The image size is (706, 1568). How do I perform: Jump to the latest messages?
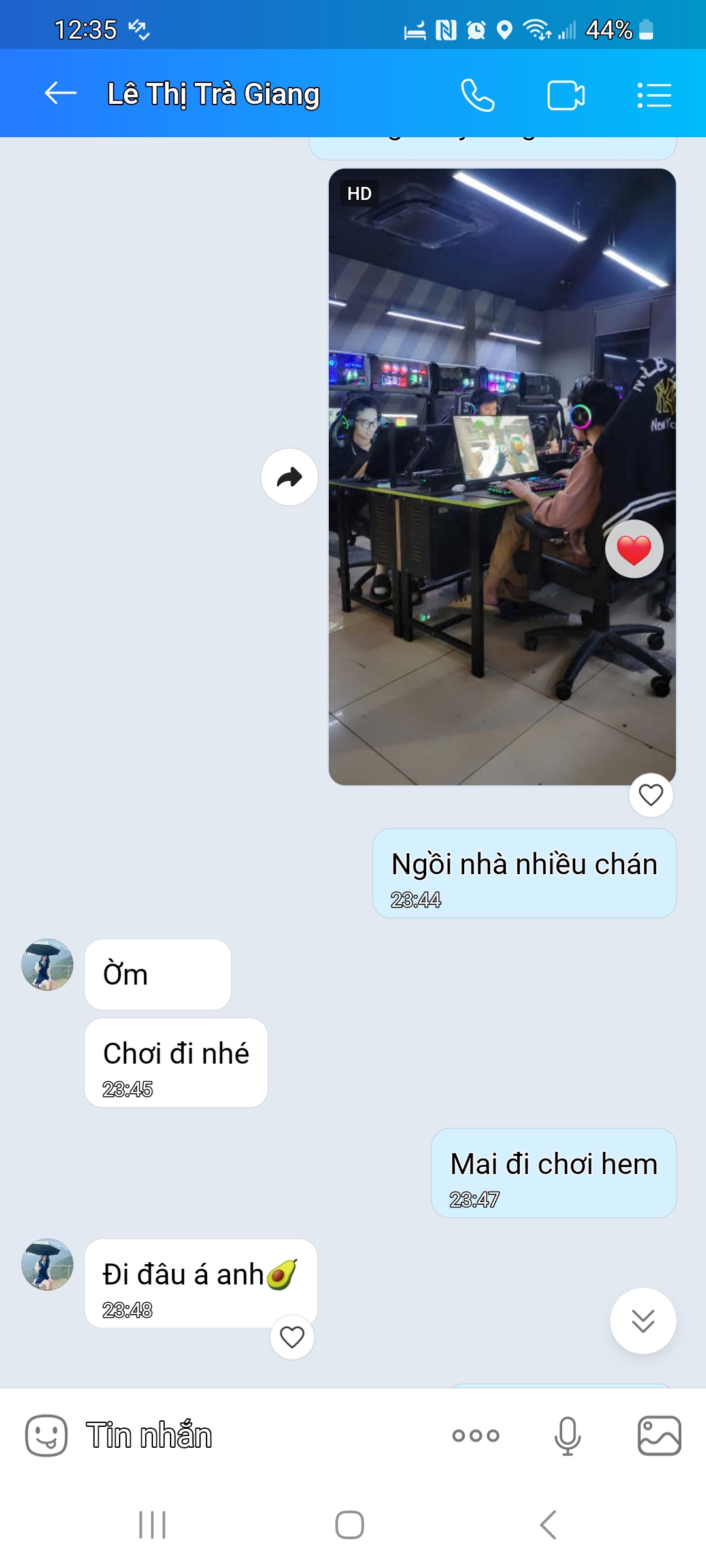pyautogui.click(x=643, y=1320)
